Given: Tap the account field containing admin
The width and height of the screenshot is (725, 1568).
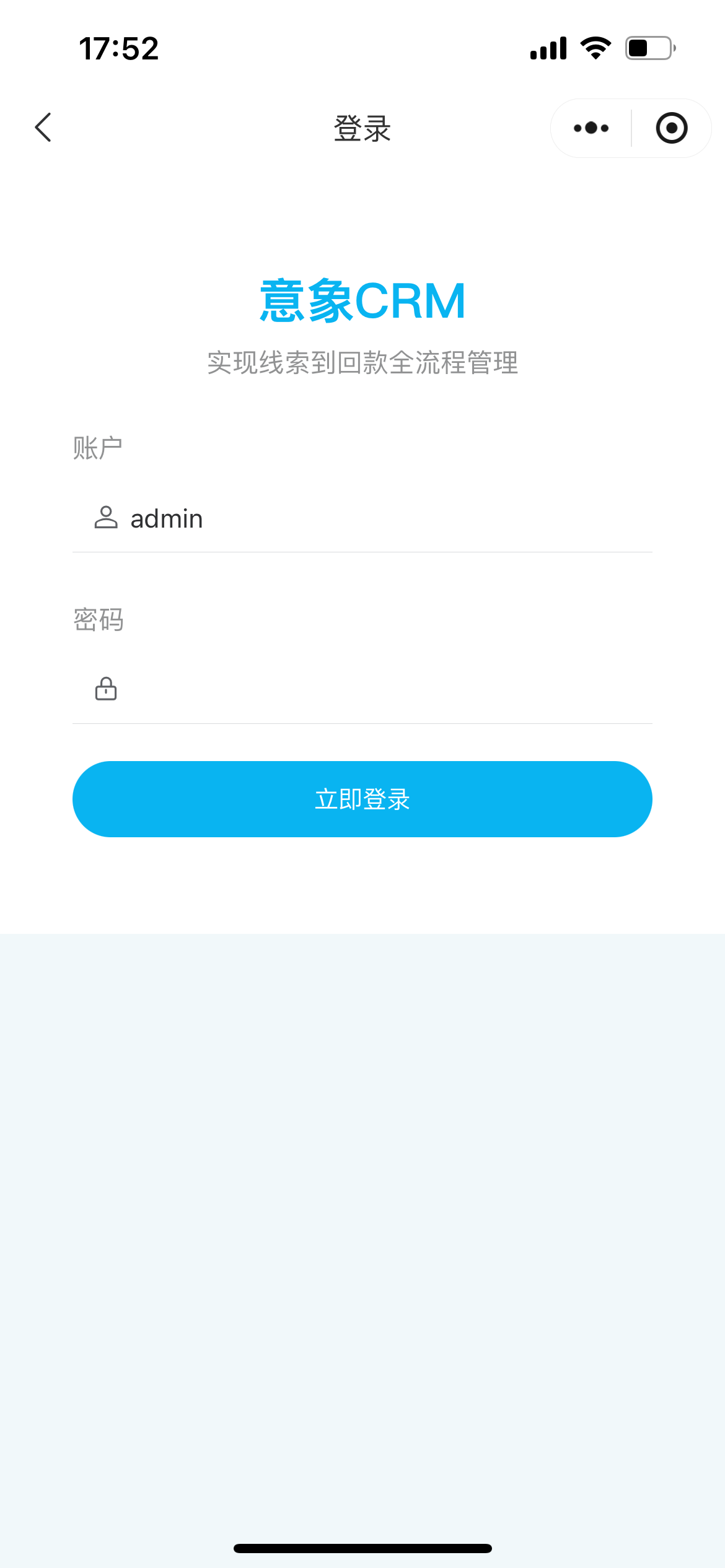Looking at the screenshot, I should pos(372,518).
